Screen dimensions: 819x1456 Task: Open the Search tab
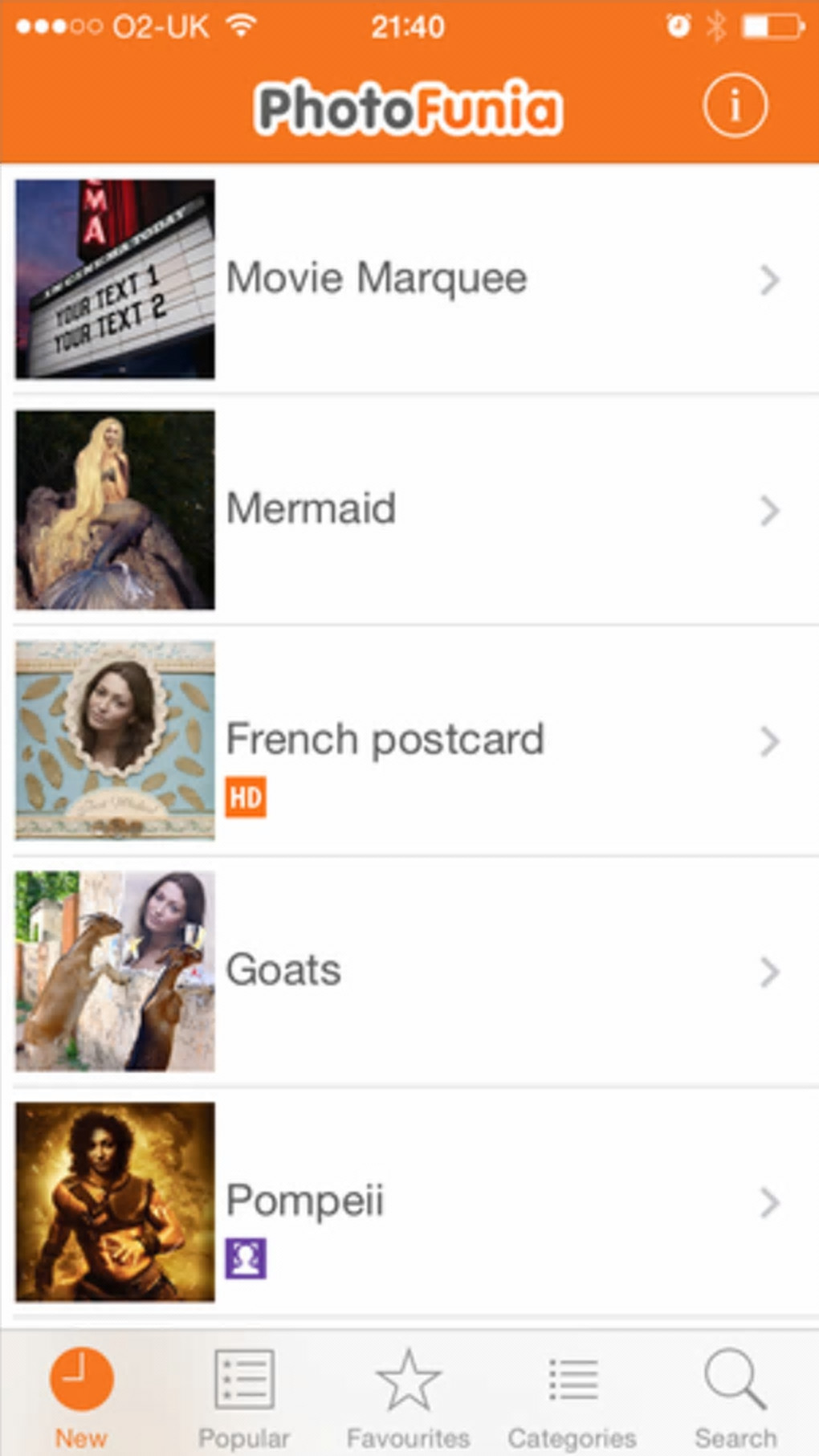coord(735,1396)
